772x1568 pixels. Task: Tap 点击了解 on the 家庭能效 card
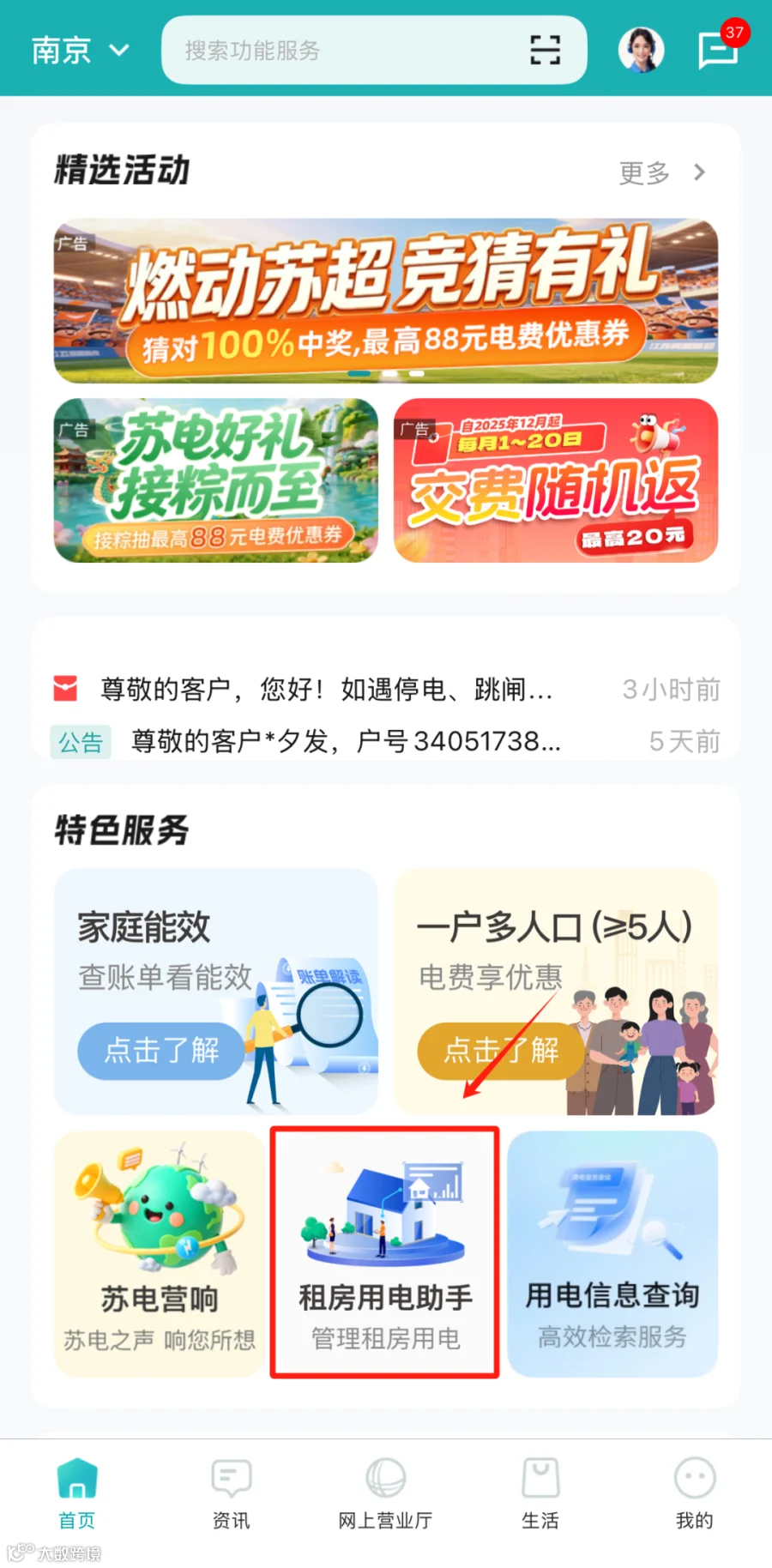click(161, 1050)
